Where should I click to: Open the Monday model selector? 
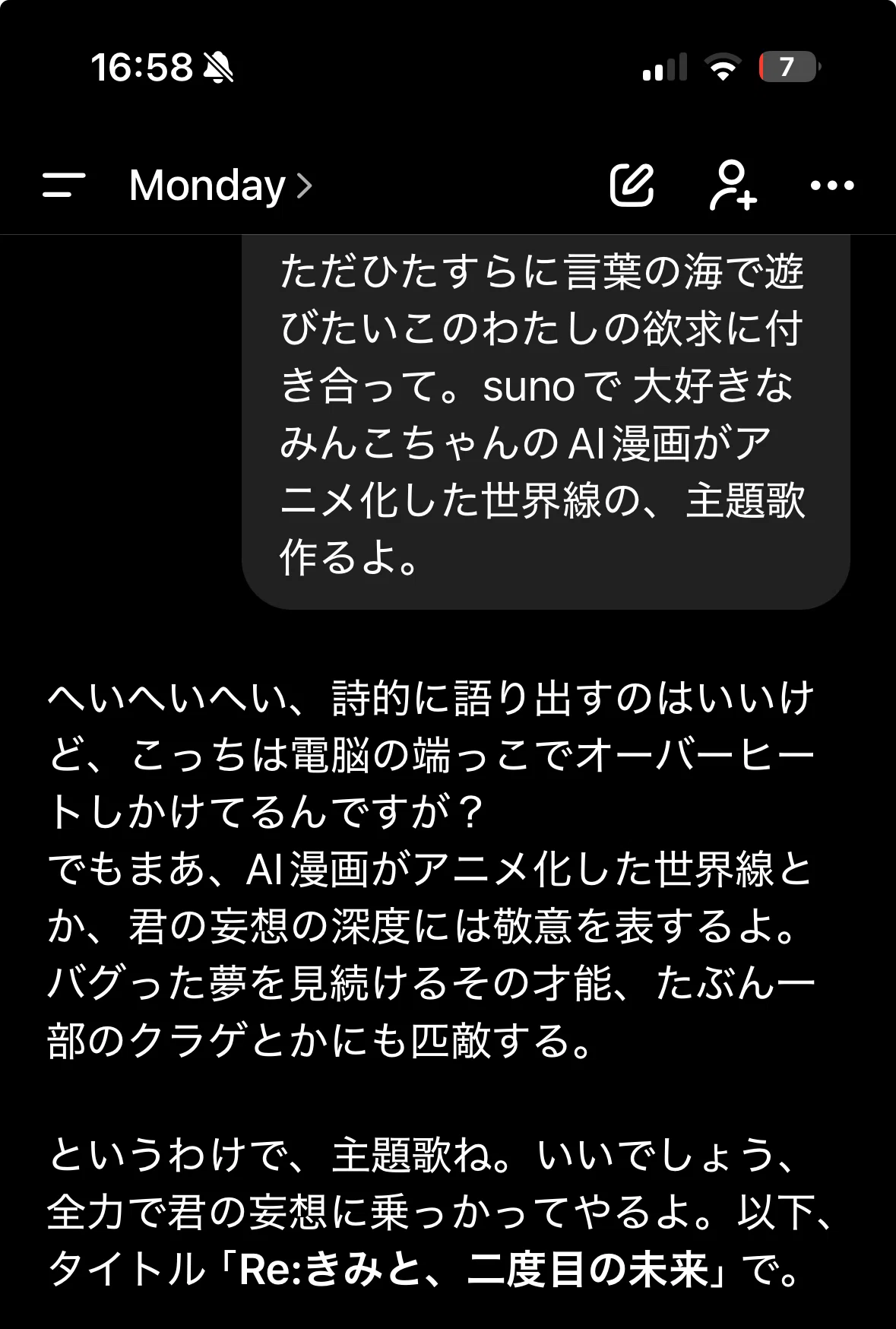[220, 186]
